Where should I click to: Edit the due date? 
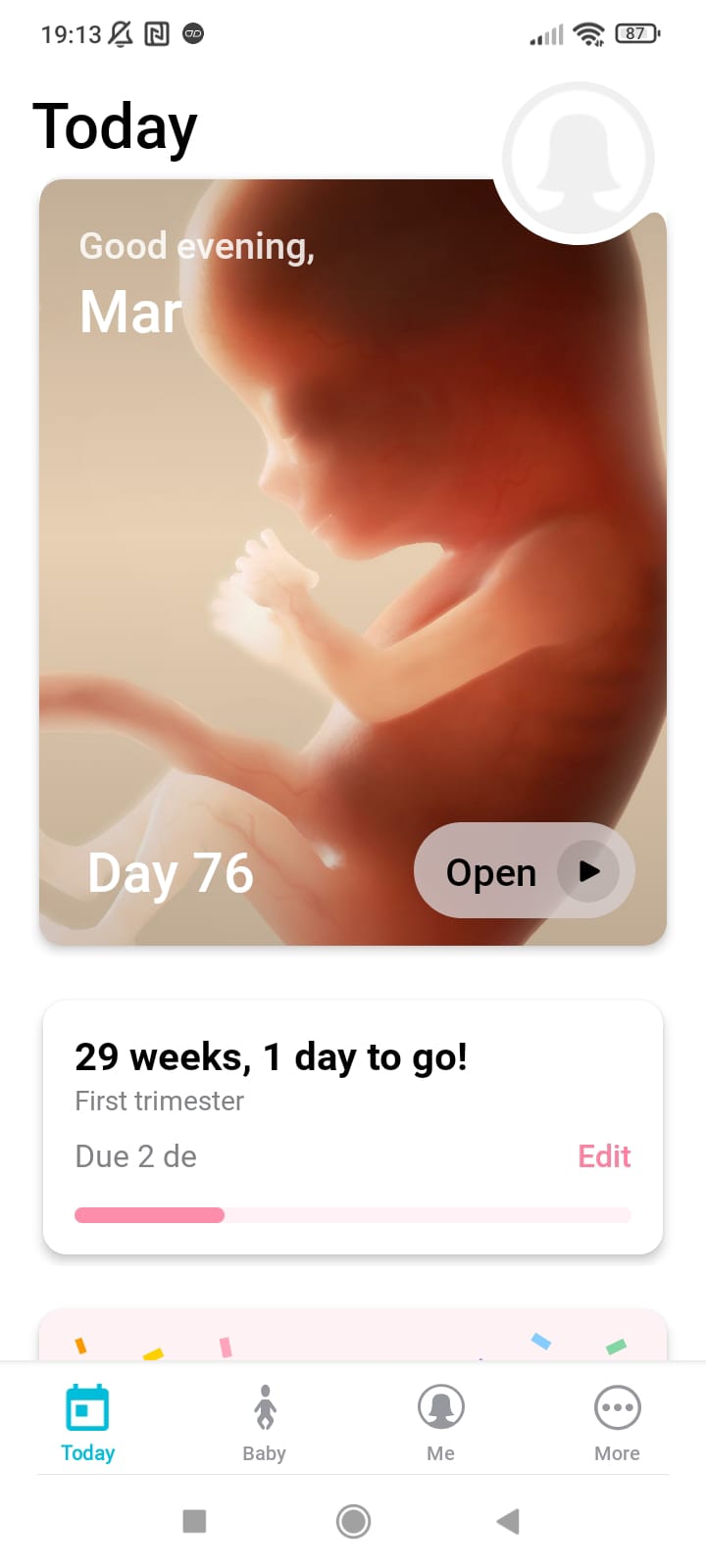coord(603,1156)
